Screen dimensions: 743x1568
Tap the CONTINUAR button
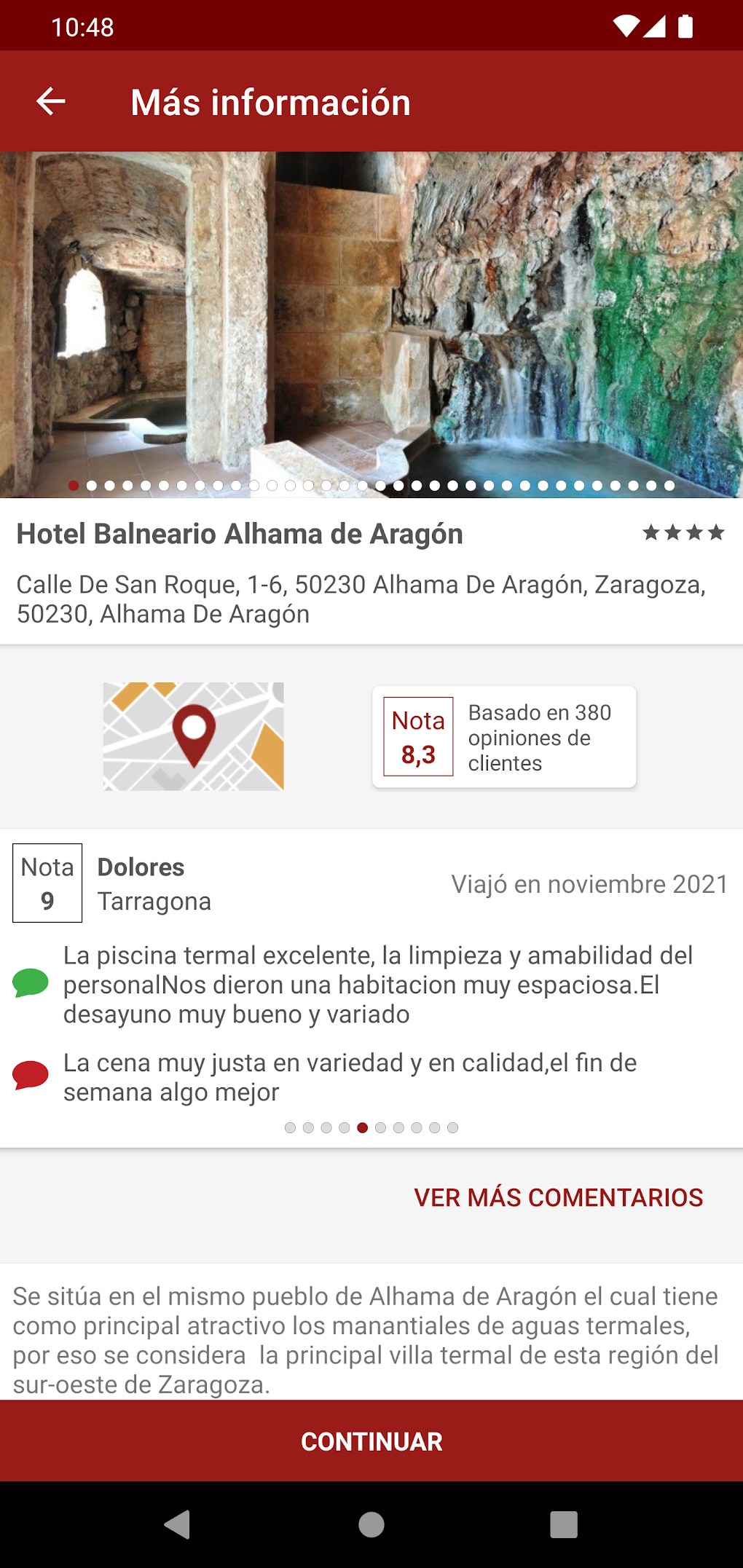[371, 1441]
